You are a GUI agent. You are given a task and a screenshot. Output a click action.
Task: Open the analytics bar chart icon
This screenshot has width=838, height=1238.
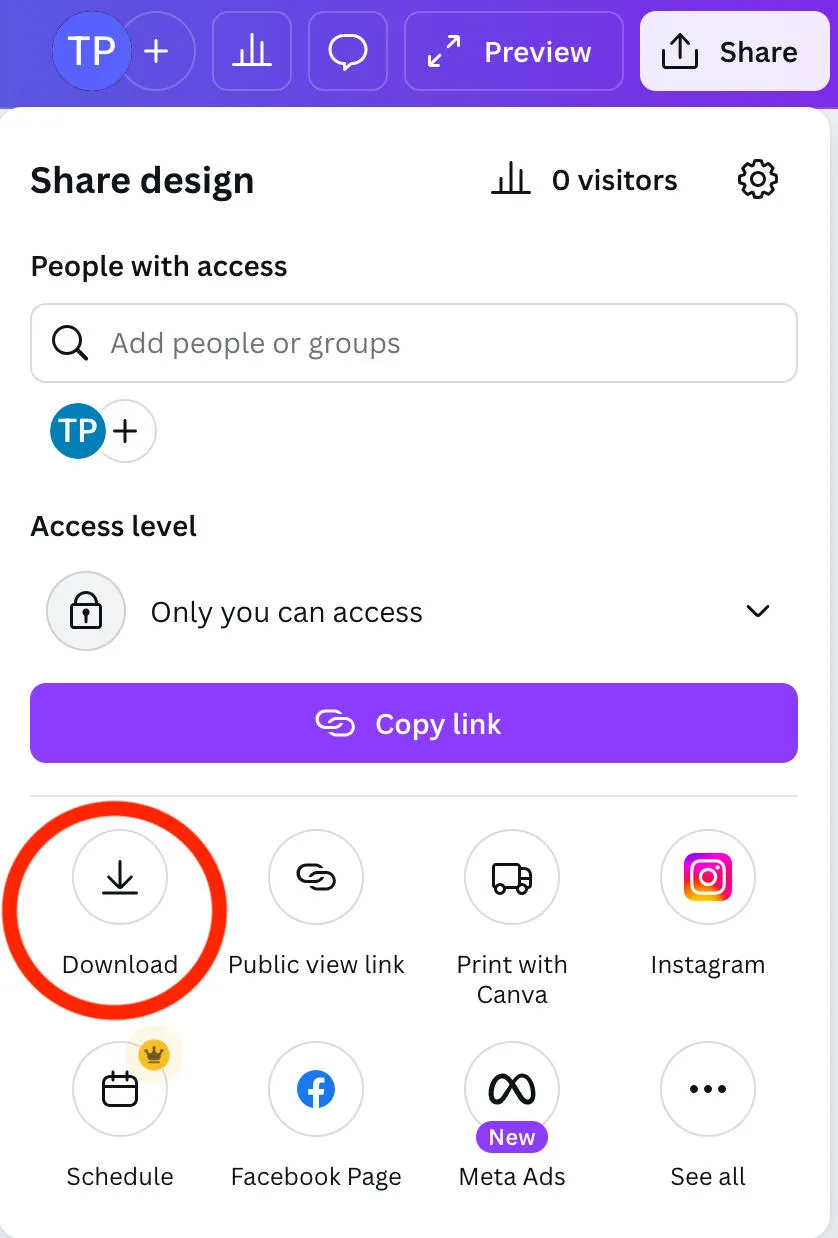coord(251,52)
